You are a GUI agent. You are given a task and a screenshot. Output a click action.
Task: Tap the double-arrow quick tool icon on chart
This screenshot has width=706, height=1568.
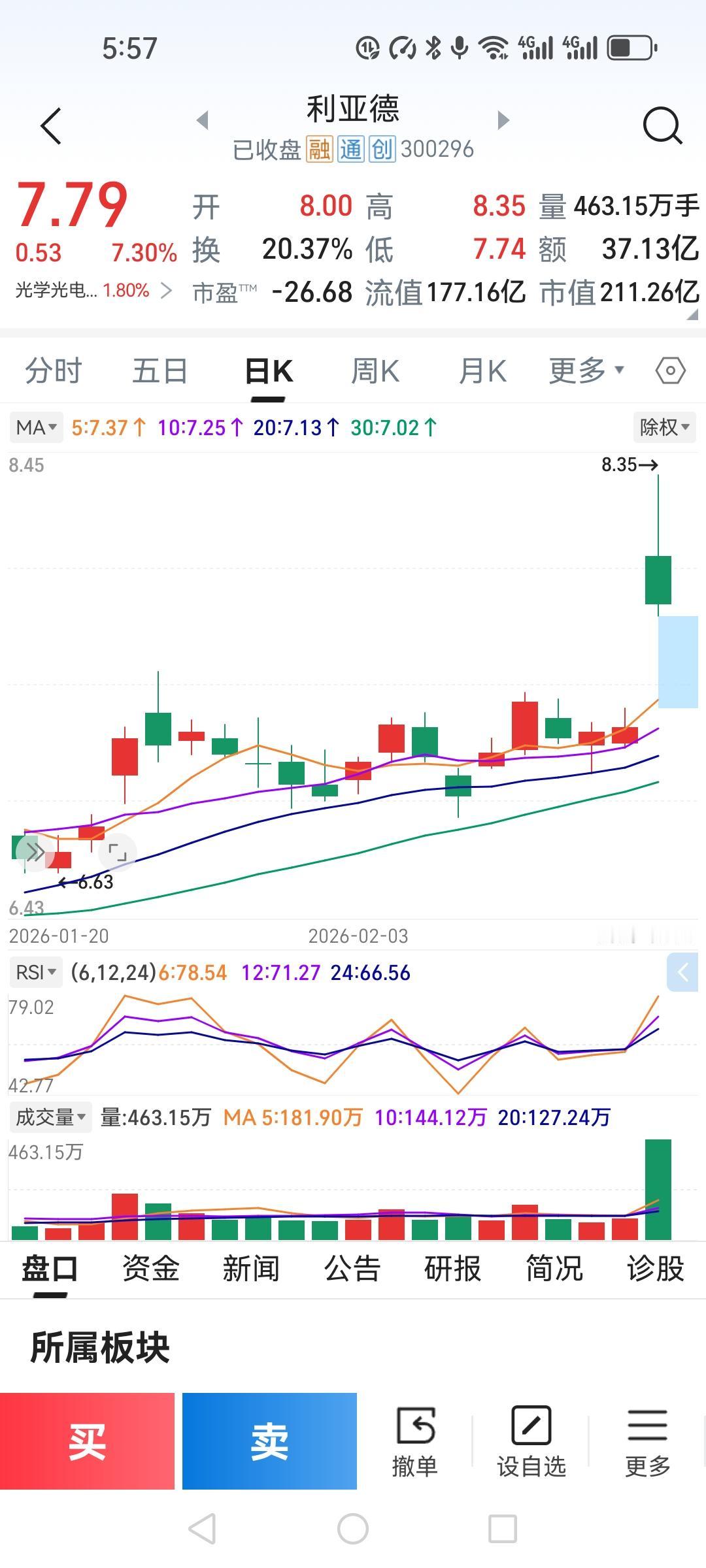coord(36,851)
